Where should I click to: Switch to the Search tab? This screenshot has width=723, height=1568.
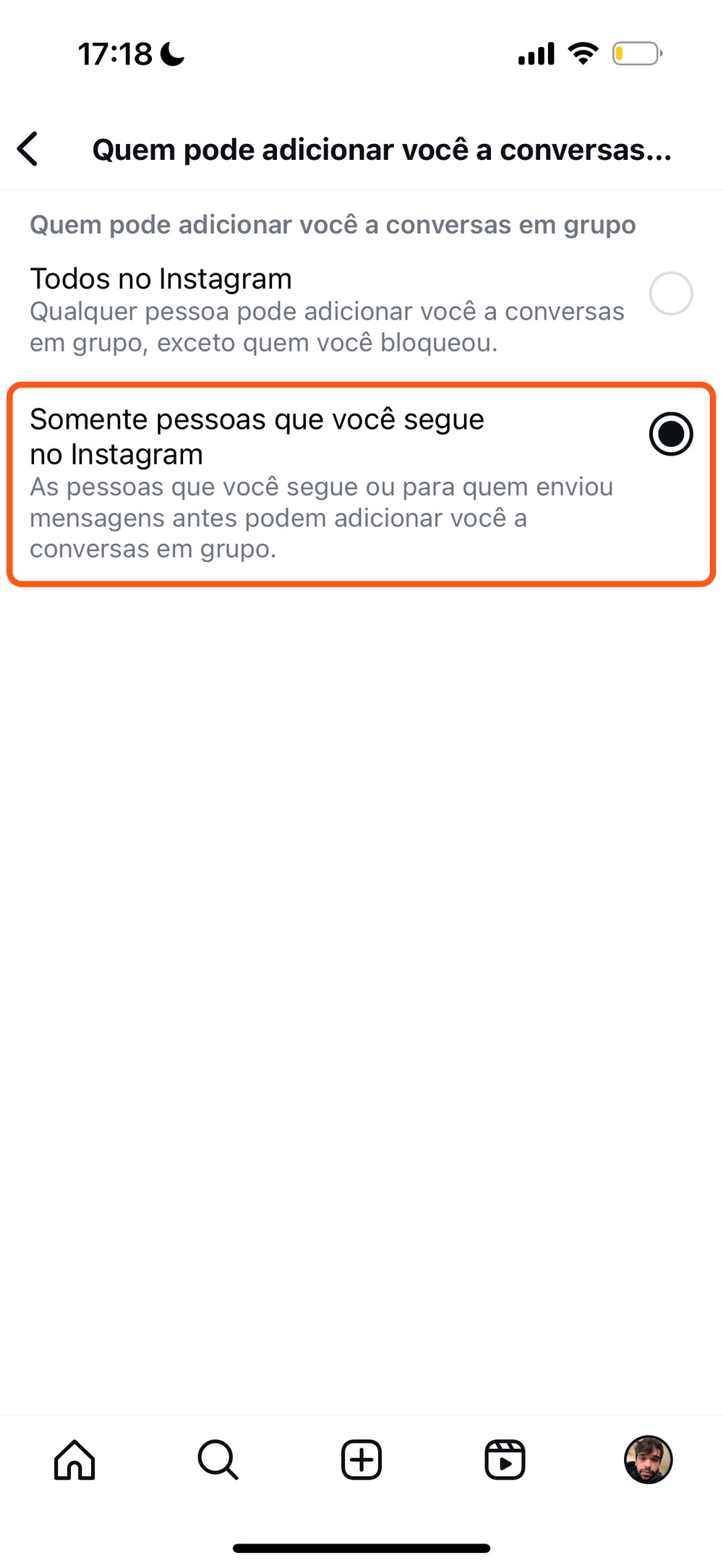coord(218,1460)
